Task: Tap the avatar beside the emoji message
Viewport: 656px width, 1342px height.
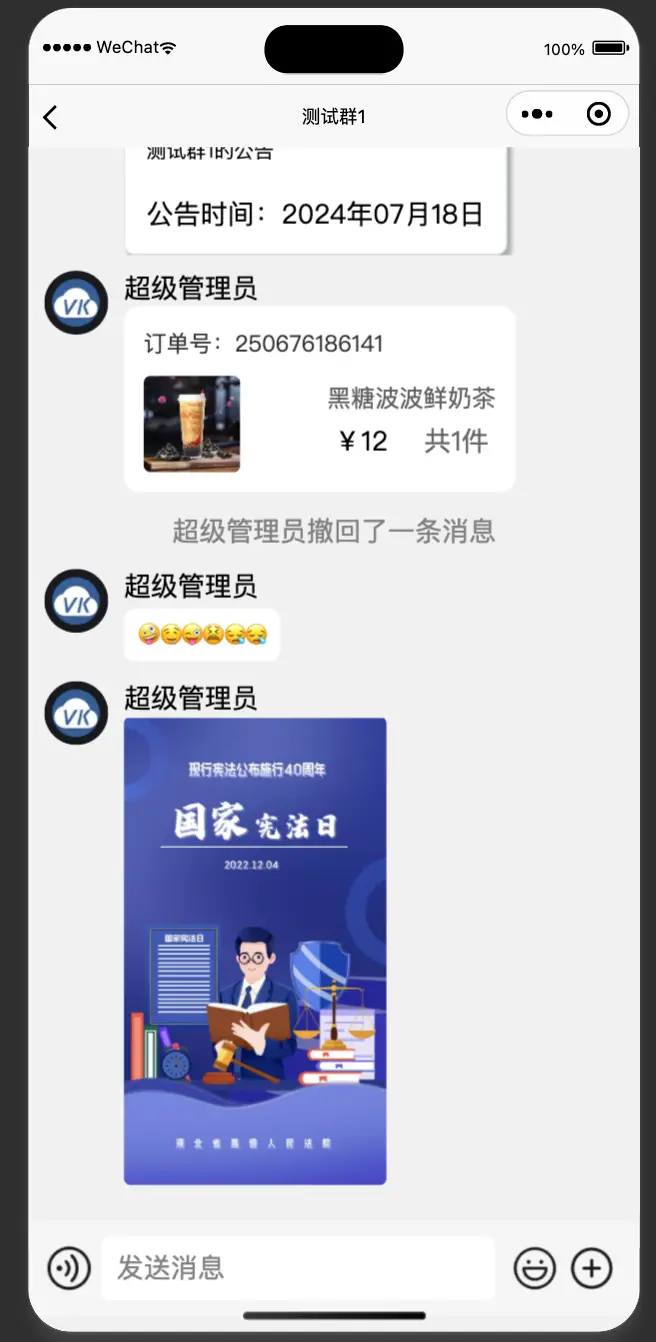Action: pos(76,601)
